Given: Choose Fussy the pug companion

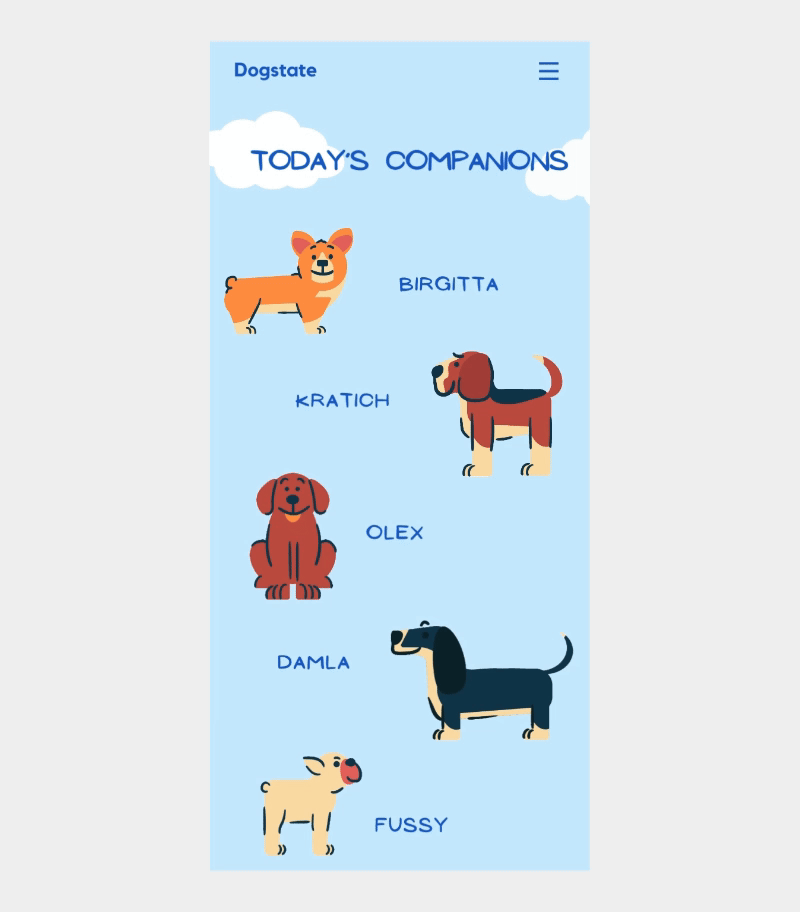Looking at the screenshot, I should (x=310, y=805).
